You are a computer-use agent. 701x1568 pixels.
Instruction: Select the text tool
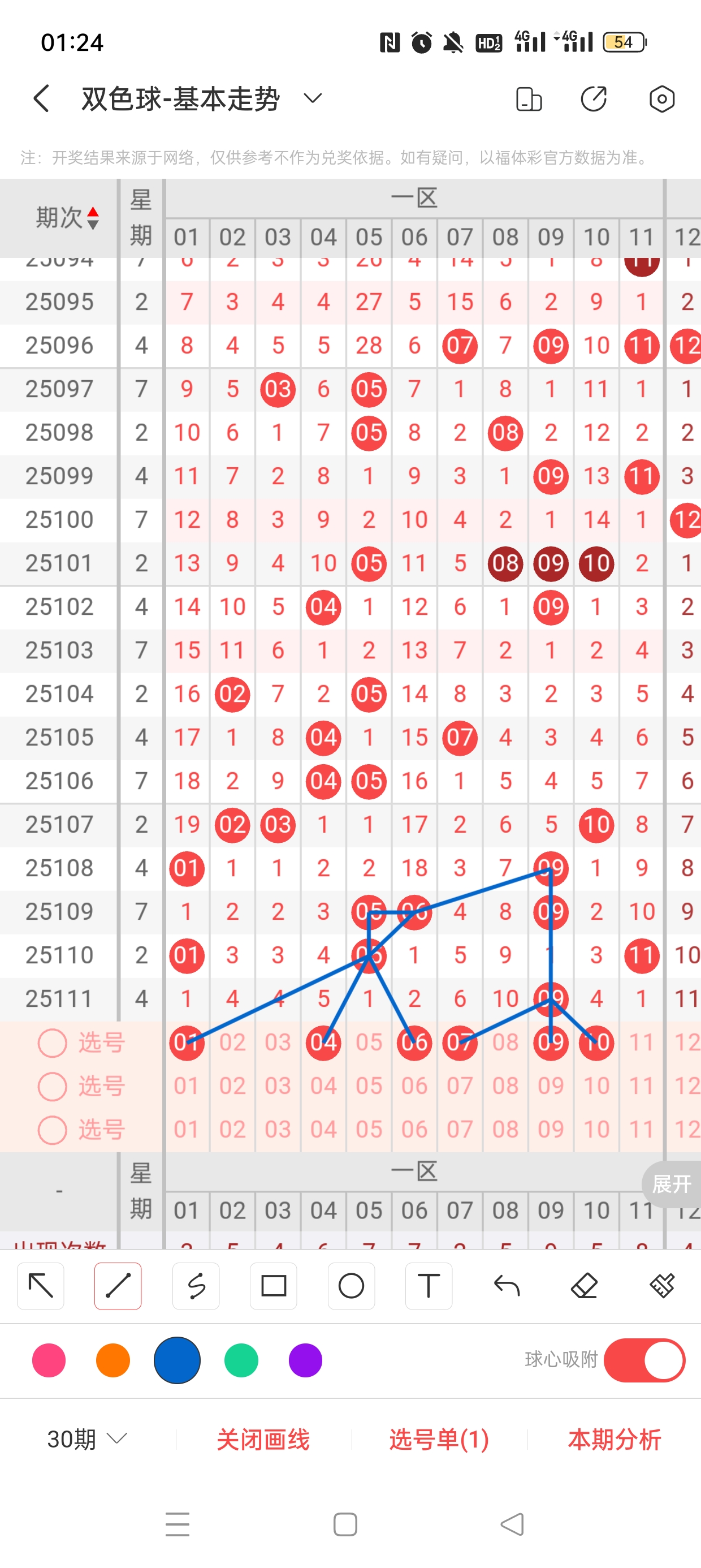pos(429,1286)
